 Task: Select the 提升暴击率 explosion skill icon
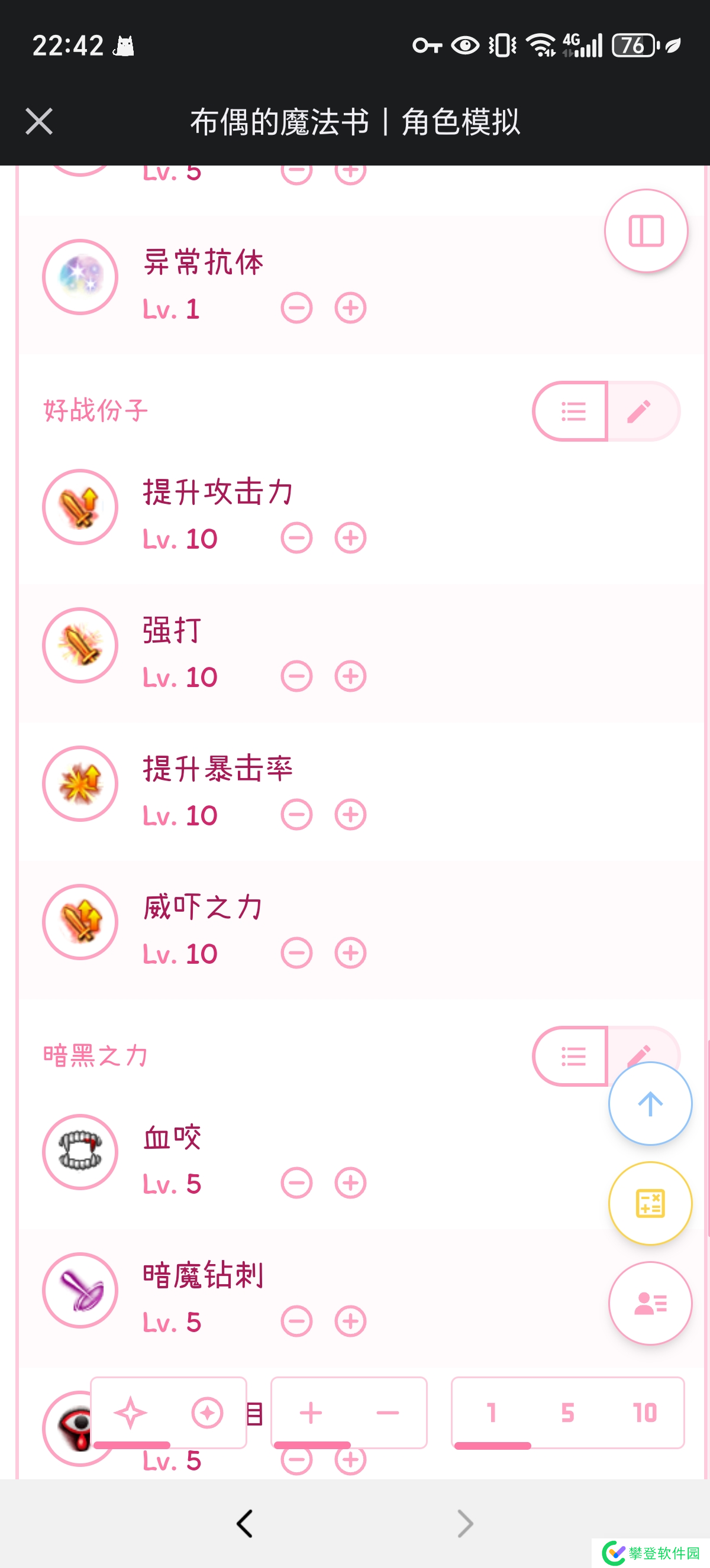click(80, 783)
